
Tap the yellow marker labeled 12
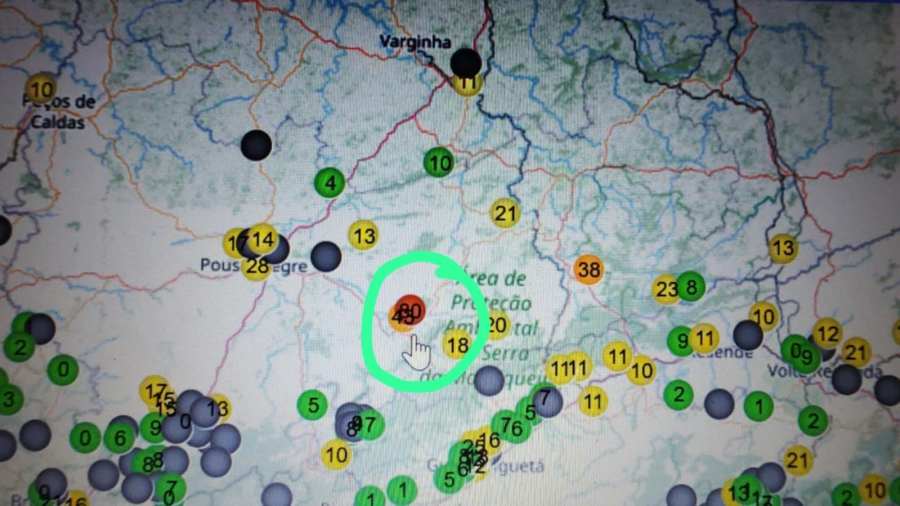827,332
